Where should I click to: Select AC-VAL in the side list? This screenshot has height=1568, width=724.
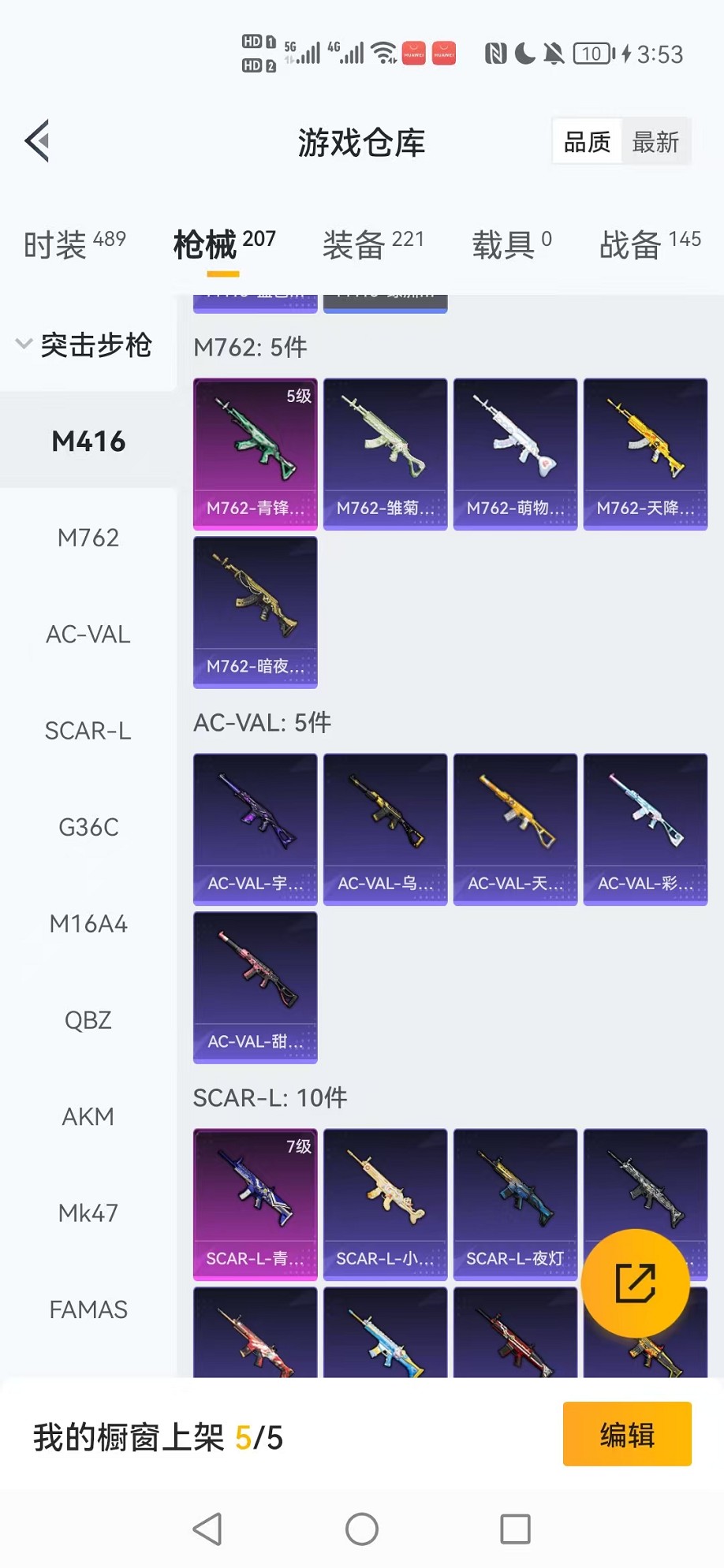[88, 635]
